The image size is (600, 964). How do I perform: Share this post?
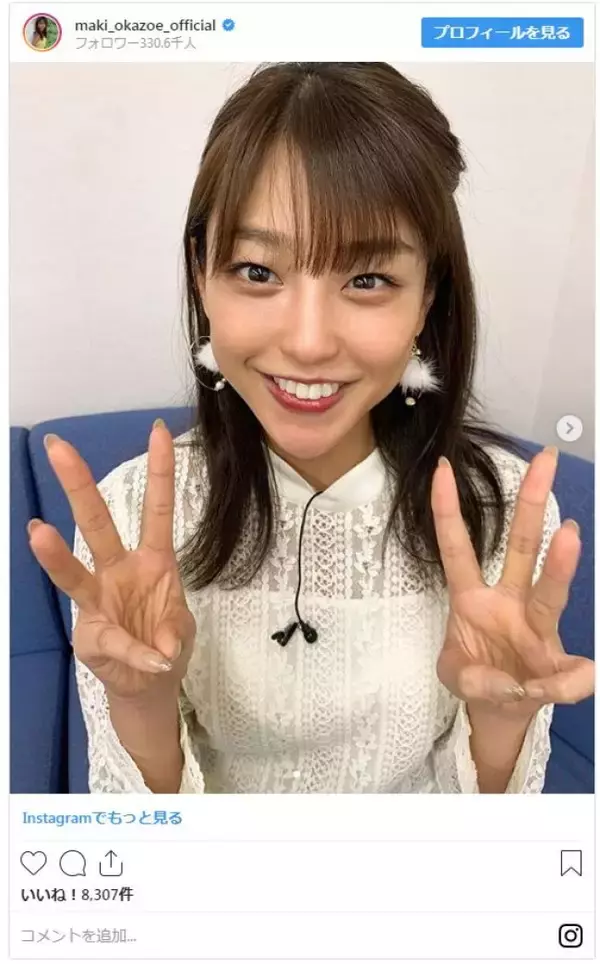click(111, 863)
